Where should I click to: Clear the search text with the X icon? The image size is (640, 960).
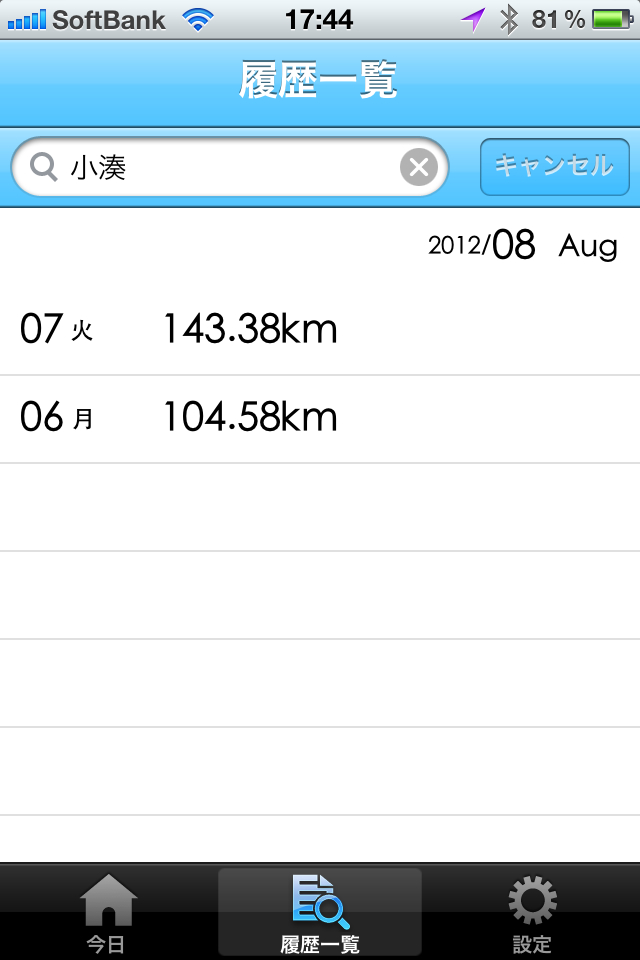click(x=419, y=168)
